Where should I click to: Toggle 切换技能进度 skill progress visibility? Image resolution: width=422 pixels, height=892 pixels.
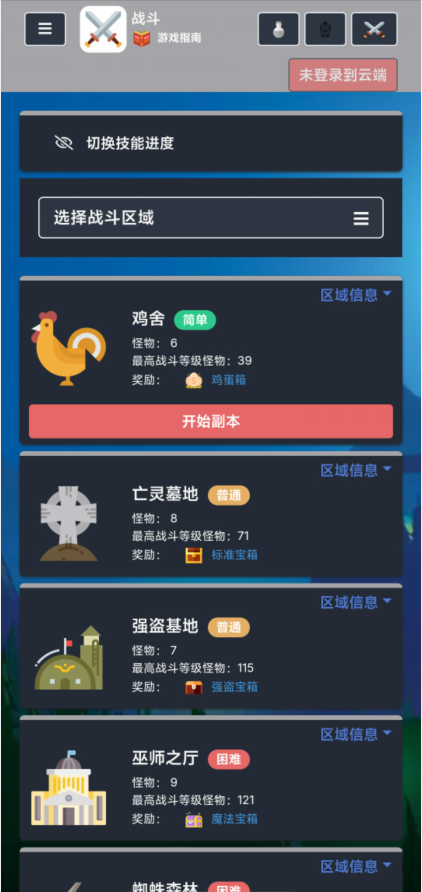211,143
